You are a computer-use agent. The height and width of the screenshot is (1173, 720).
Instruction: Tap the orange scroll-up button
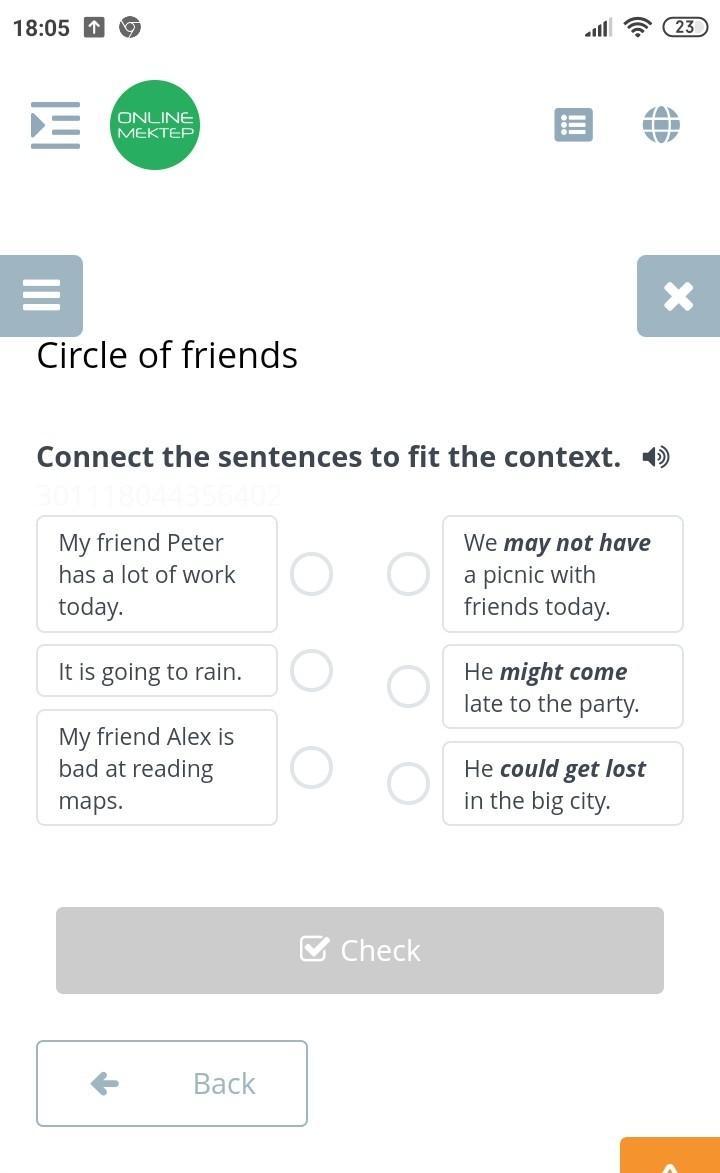[670, 1156]
